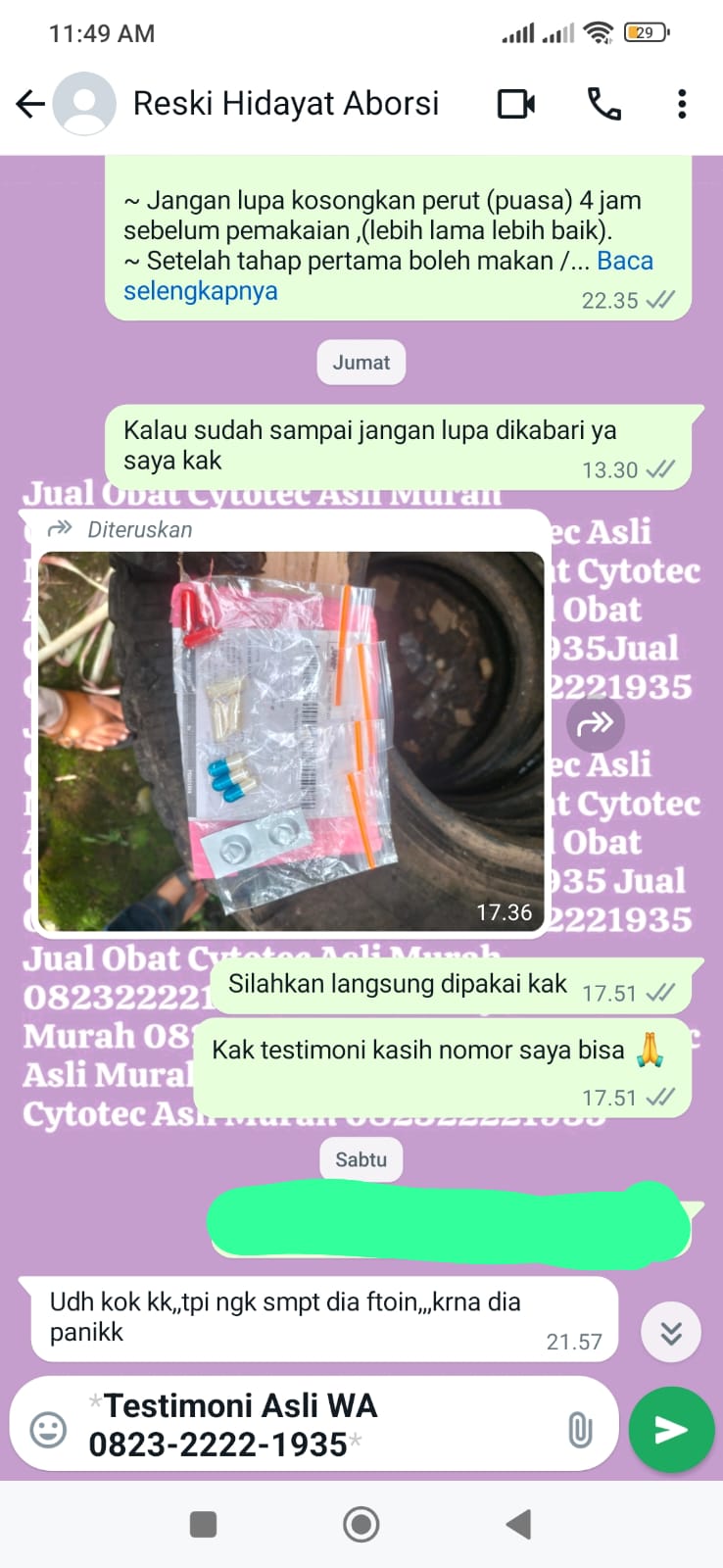Open the contact's profile picture
Screen dimensions: 723x1568
pyautogui.click(x=84, y=104)
